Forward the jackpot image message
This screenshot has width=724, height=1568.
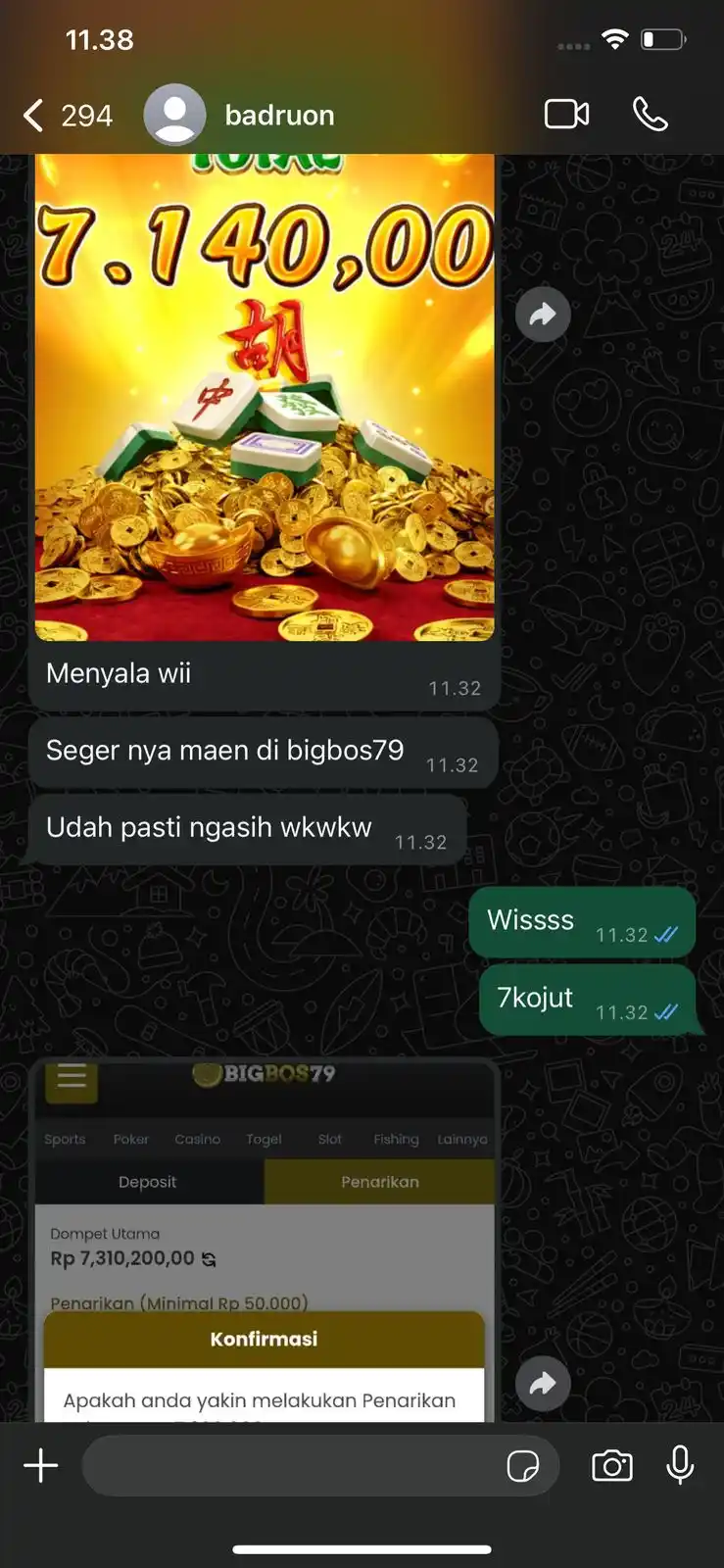(x=543, y=315)
